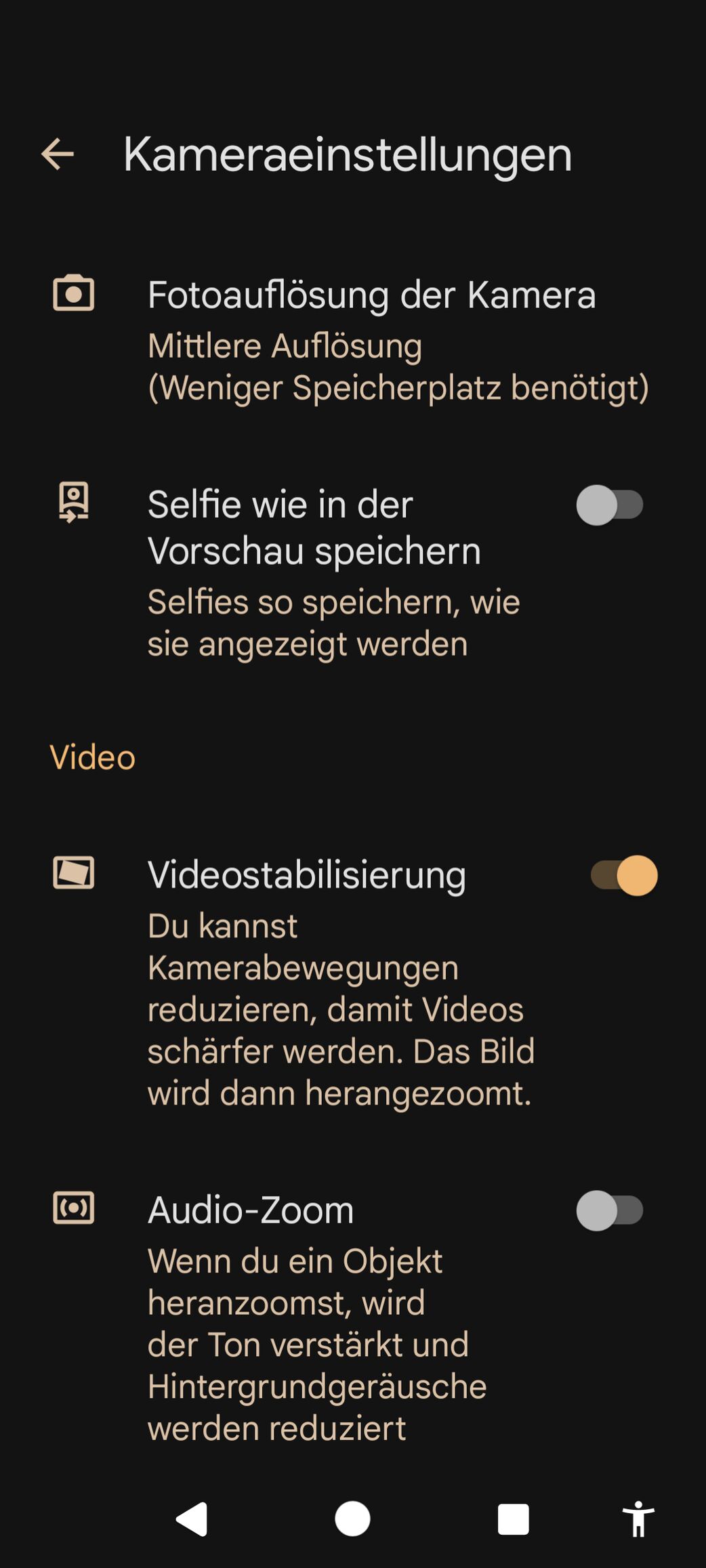
Task: Open recent apps via square button
Action: click(x=514, y=1519)
